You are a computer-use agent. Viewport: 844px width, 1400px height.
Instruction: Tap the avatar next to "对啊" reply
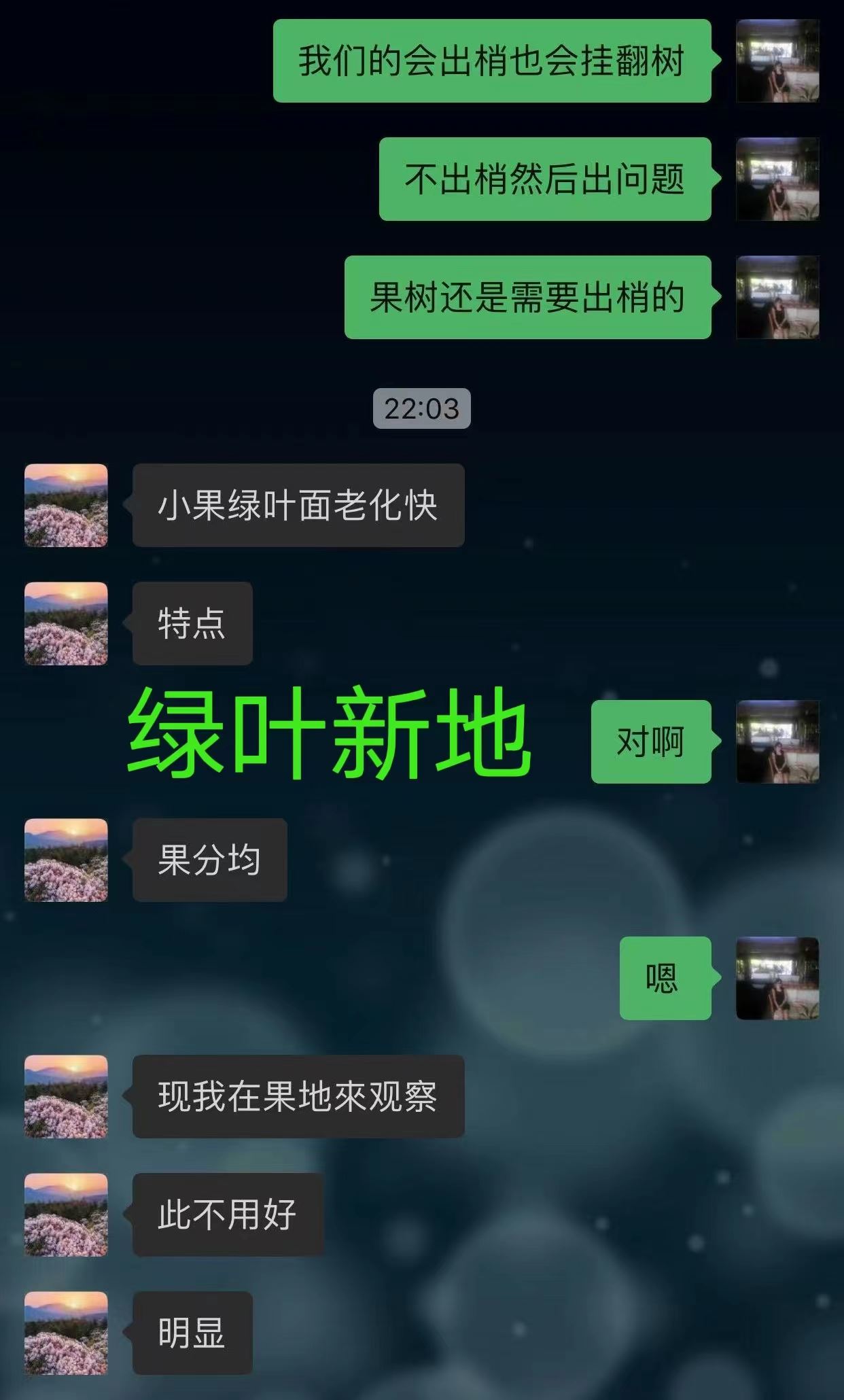(x=777, y=741)
